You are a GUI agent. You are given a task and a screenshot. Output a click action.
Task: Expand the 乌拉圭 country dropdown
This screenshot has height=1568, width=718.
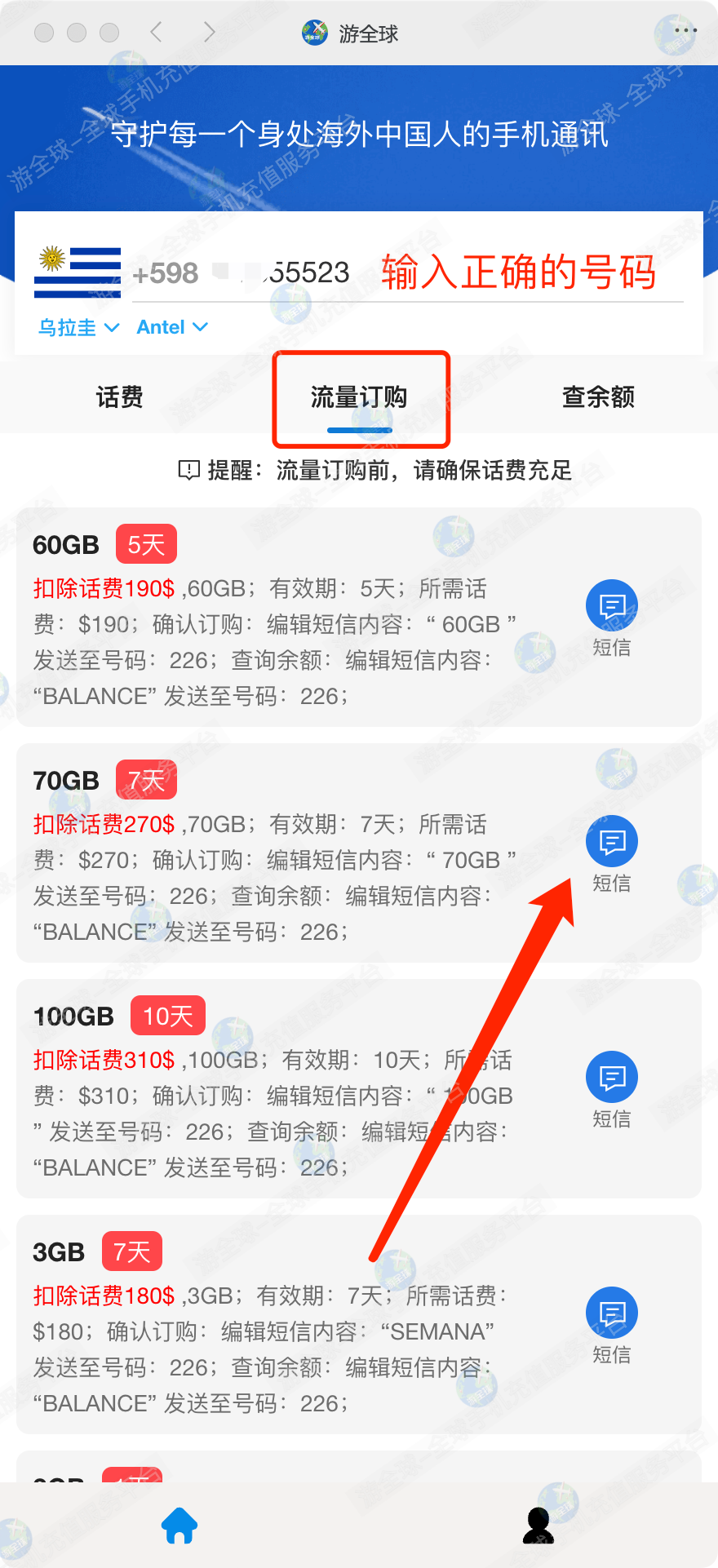click(78, 328)
